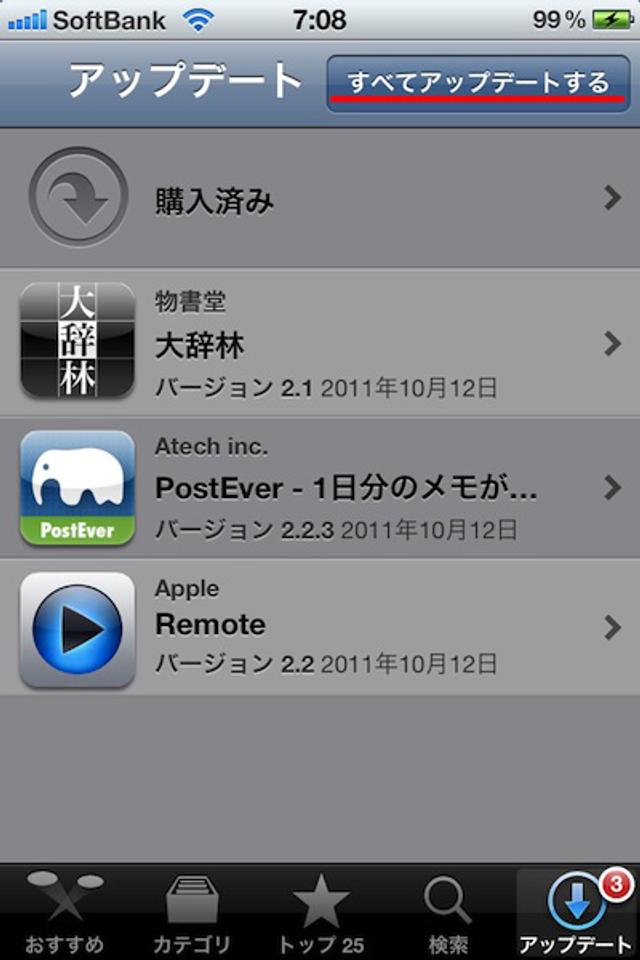The width and height of the screenshot is (640, 960).
Task: Select the アップデート tab
Action: (576, 913)
